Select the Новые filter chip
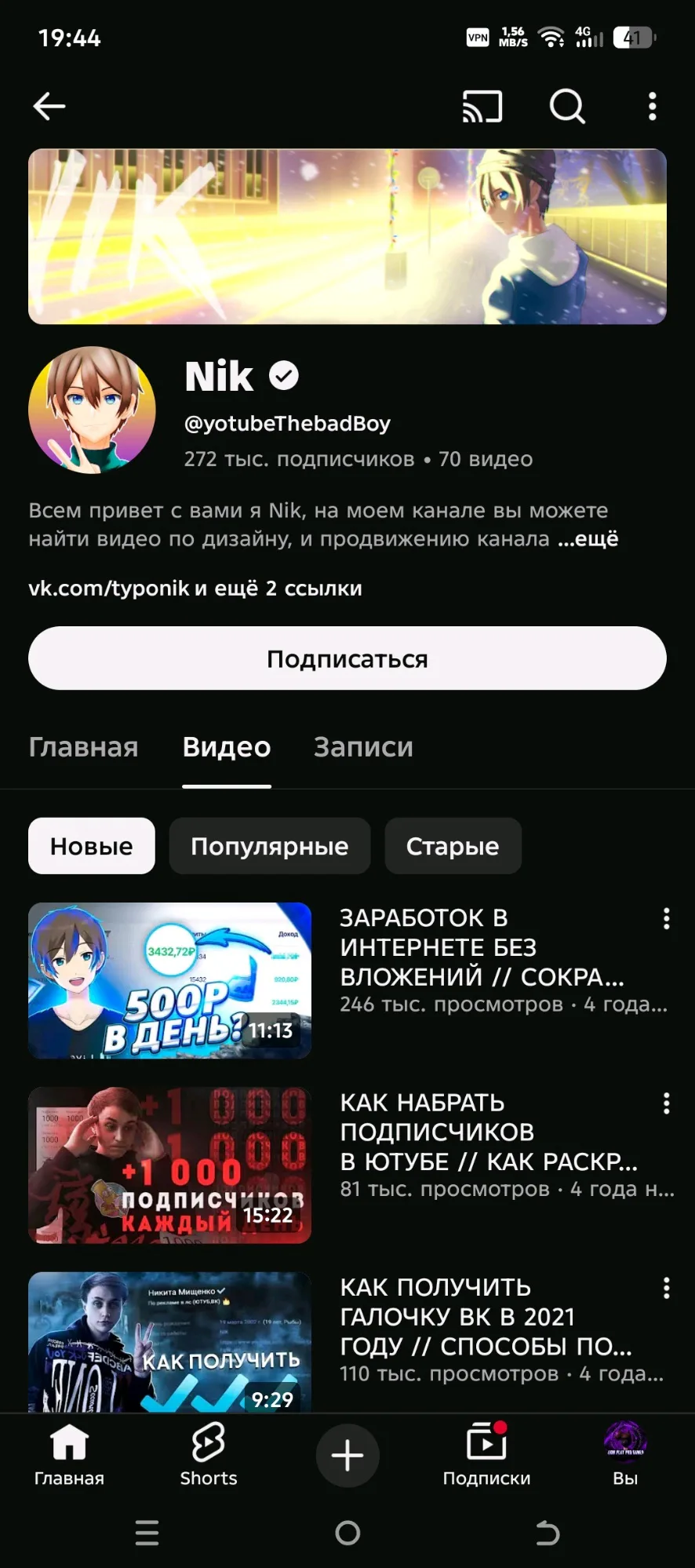 tap(92, 846)
